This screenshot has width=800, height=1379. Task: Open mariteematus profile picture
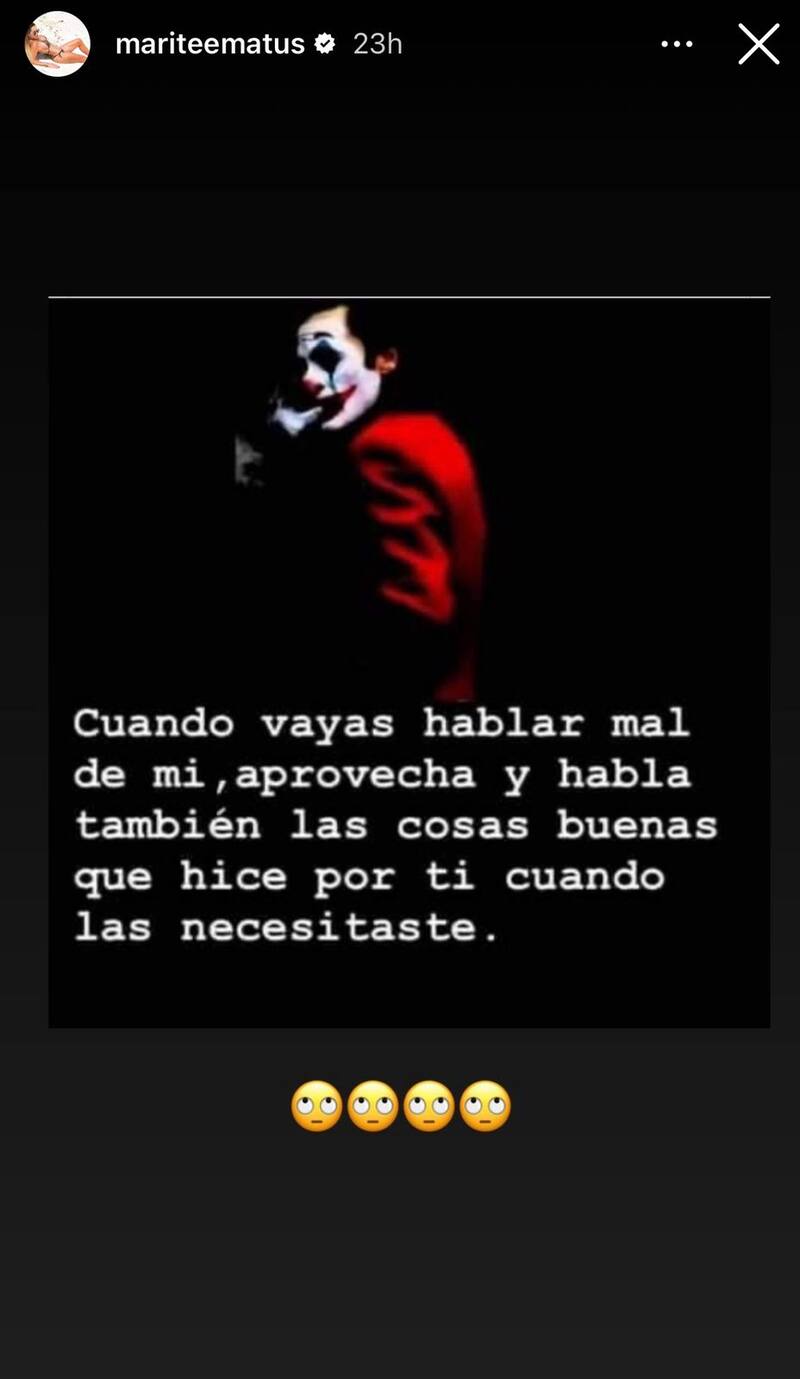(x=57, y=44)
